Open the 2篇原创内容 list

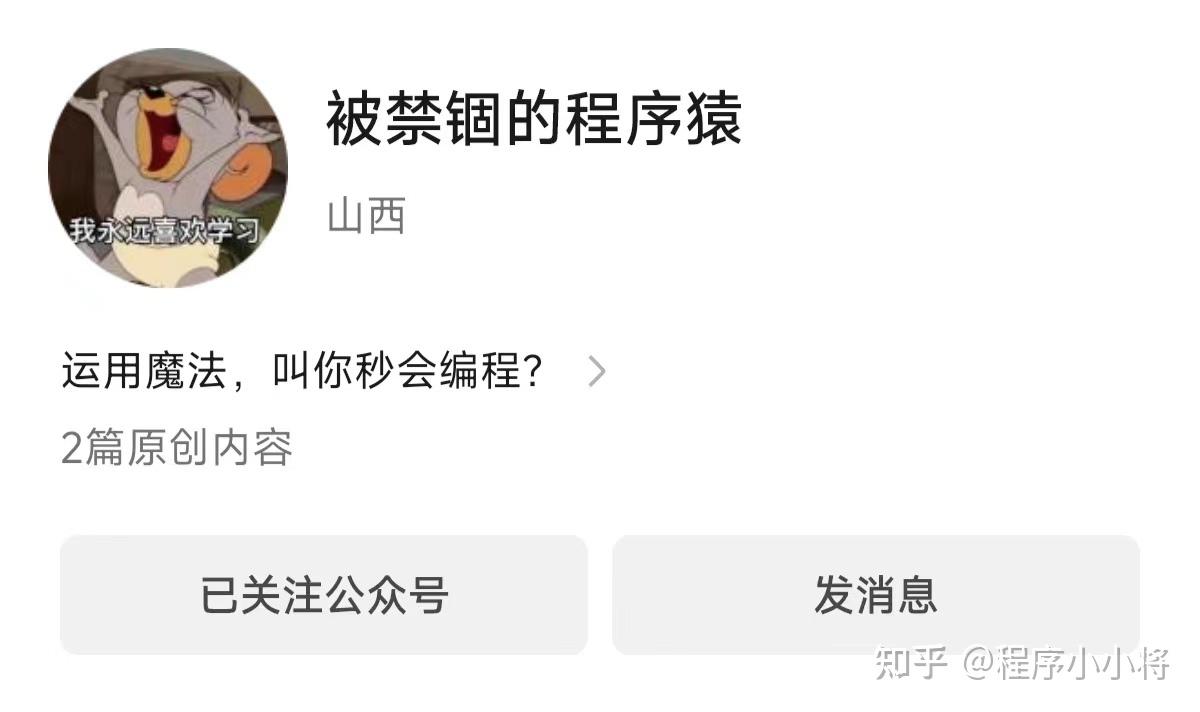pos(177,449)
